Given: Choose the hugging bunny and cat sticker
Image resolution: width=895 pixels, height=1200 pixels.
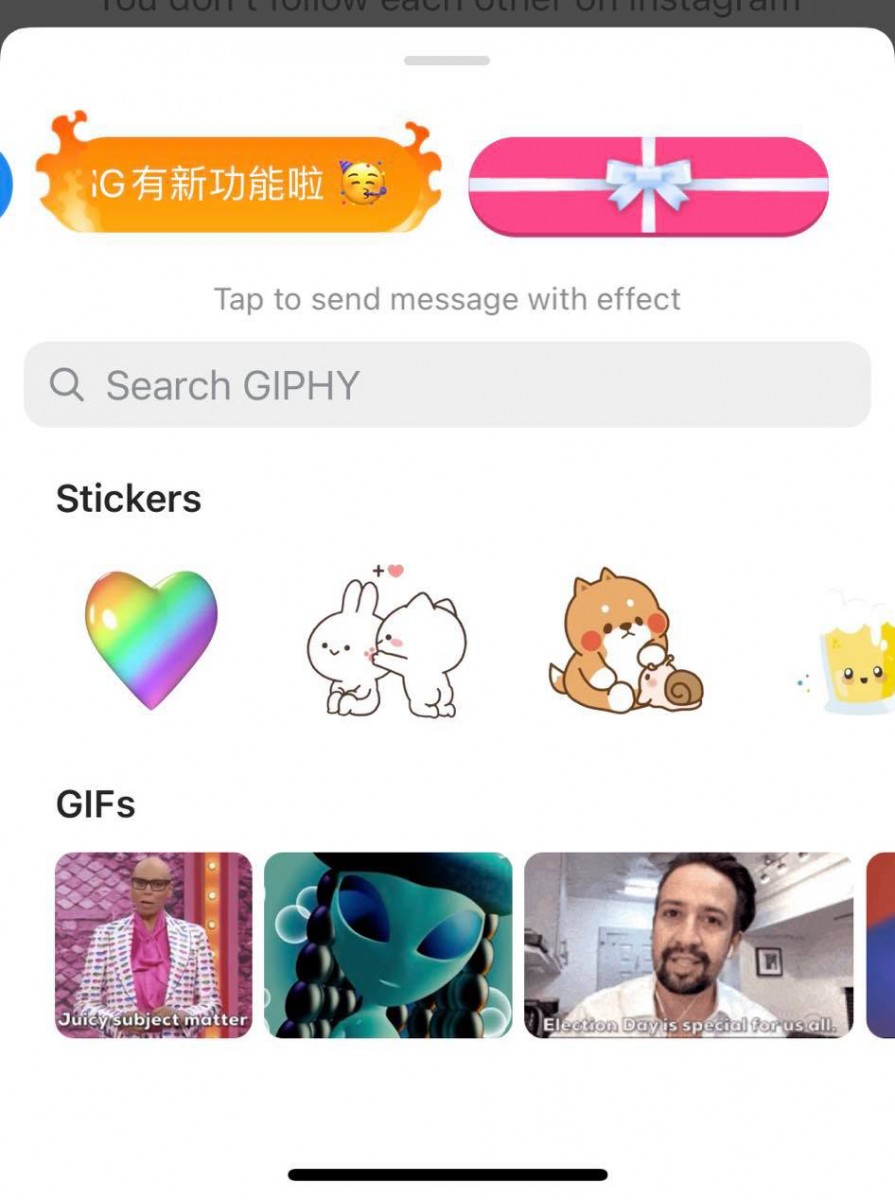Looking at the screenshot, I should click(x=385, y=645).
